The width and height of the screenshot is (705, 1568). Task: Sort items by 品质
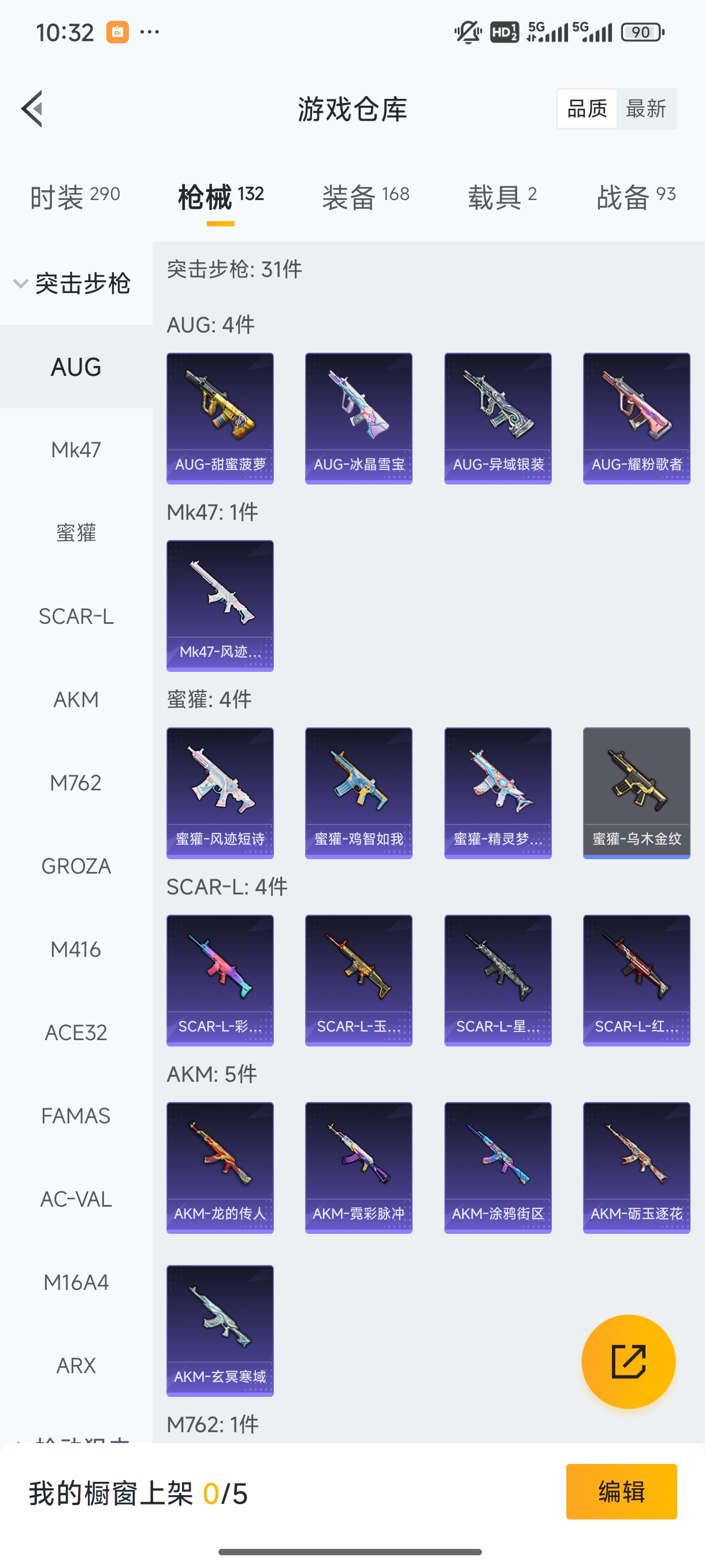pos(587,109)
